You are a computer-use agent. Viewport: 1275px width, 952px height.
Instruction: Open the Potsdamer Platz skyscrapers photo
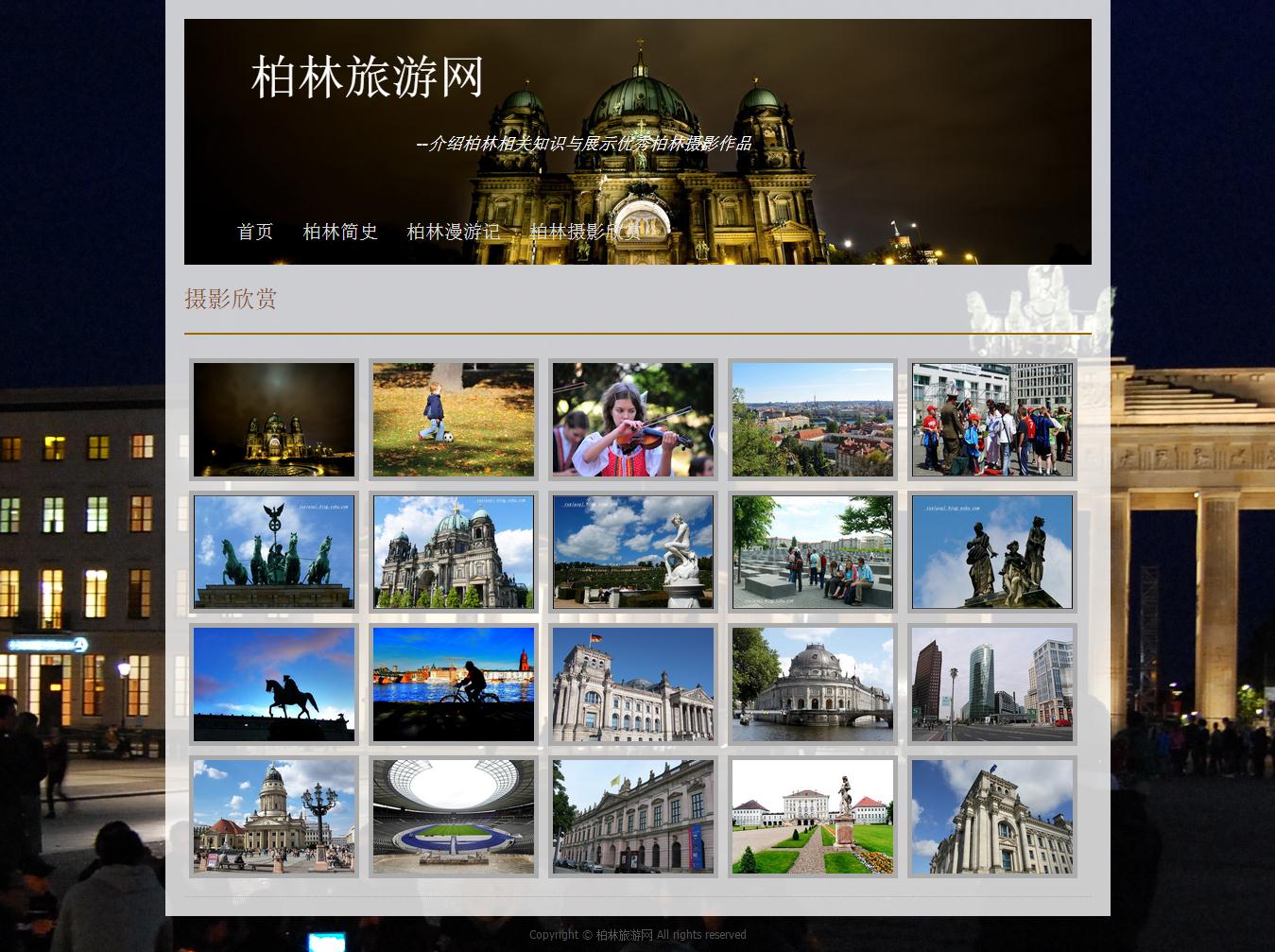pos(992,684)
